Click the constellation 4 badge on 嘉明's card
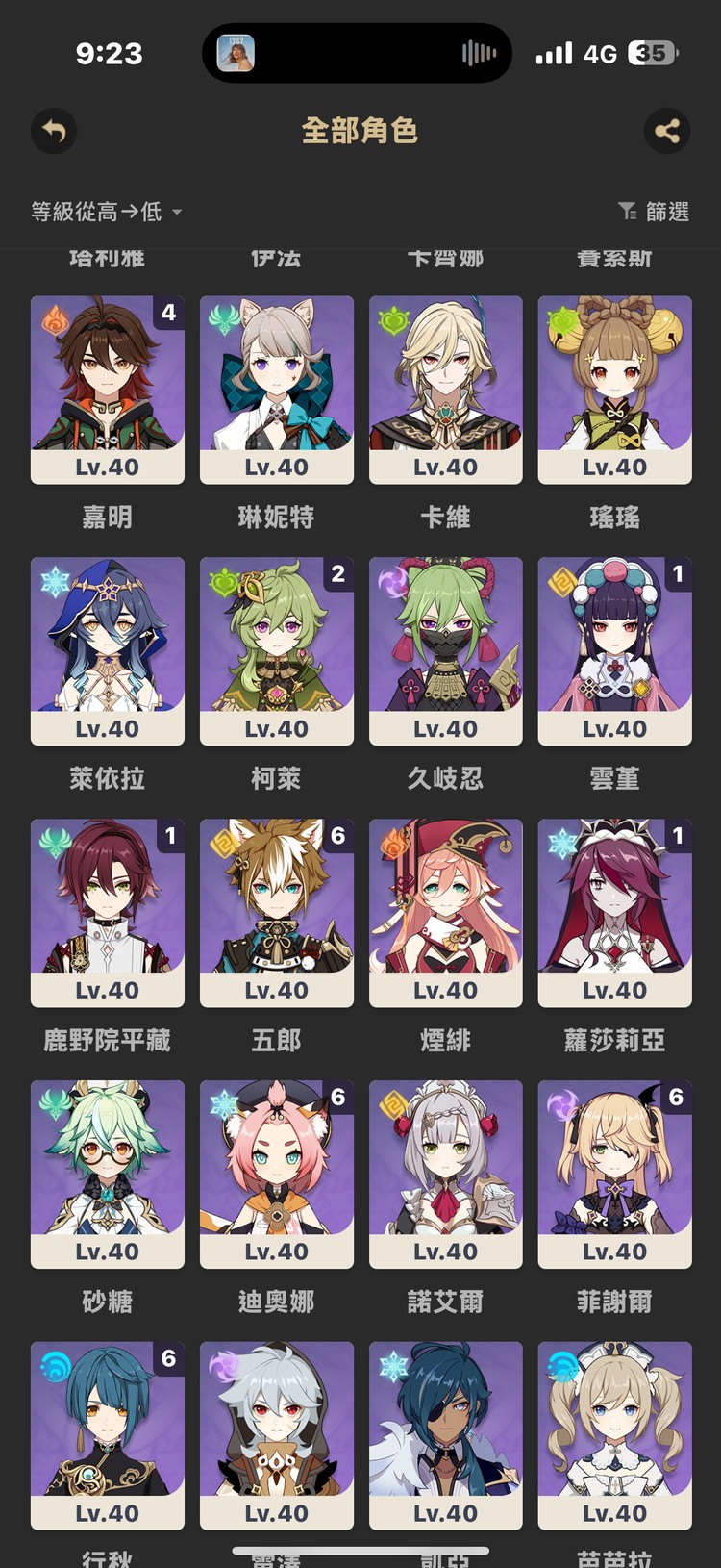This screenshot has width=721, height=1568. (168, 314)
